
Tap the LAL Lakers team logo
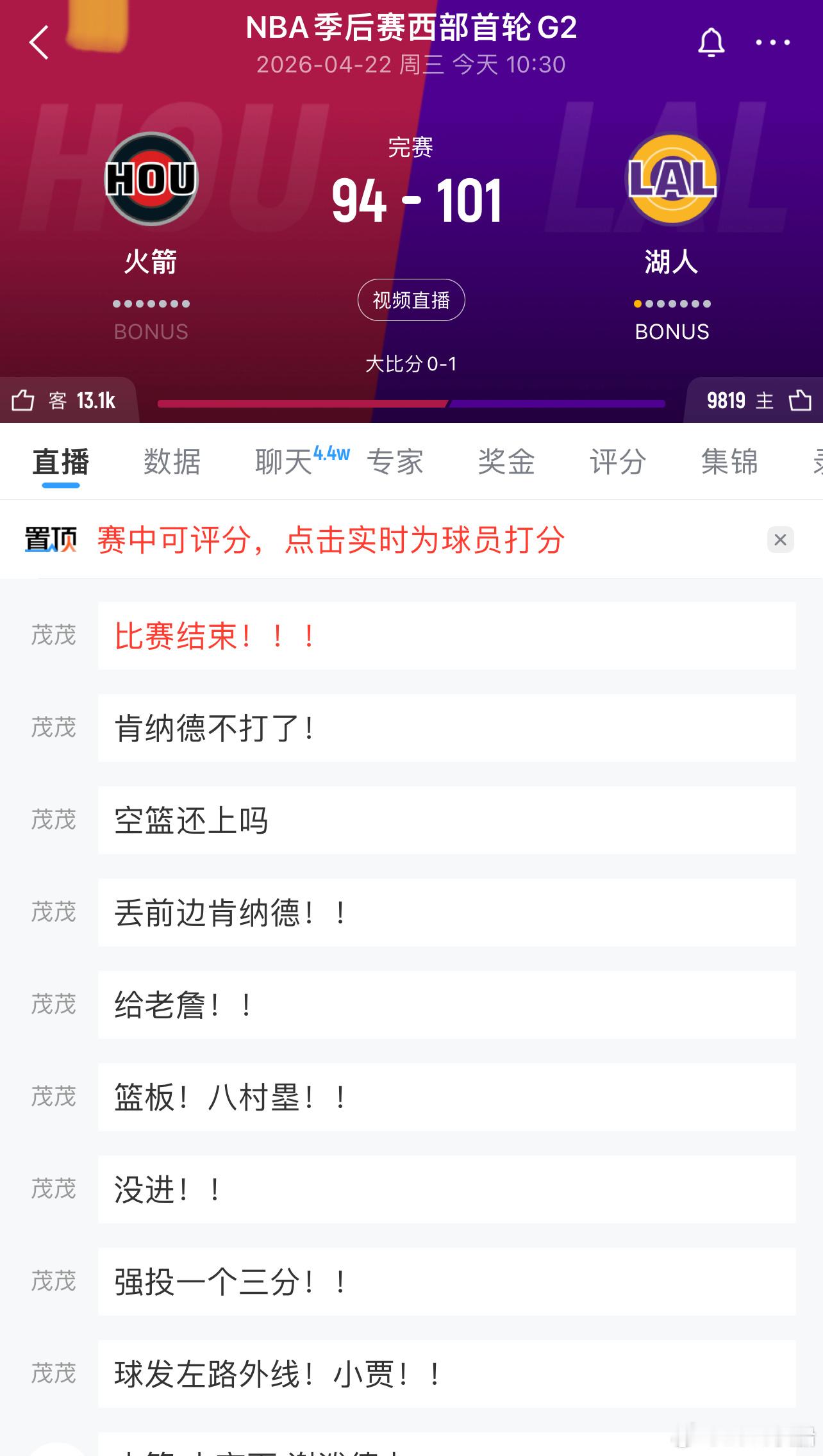coord(672,180)
